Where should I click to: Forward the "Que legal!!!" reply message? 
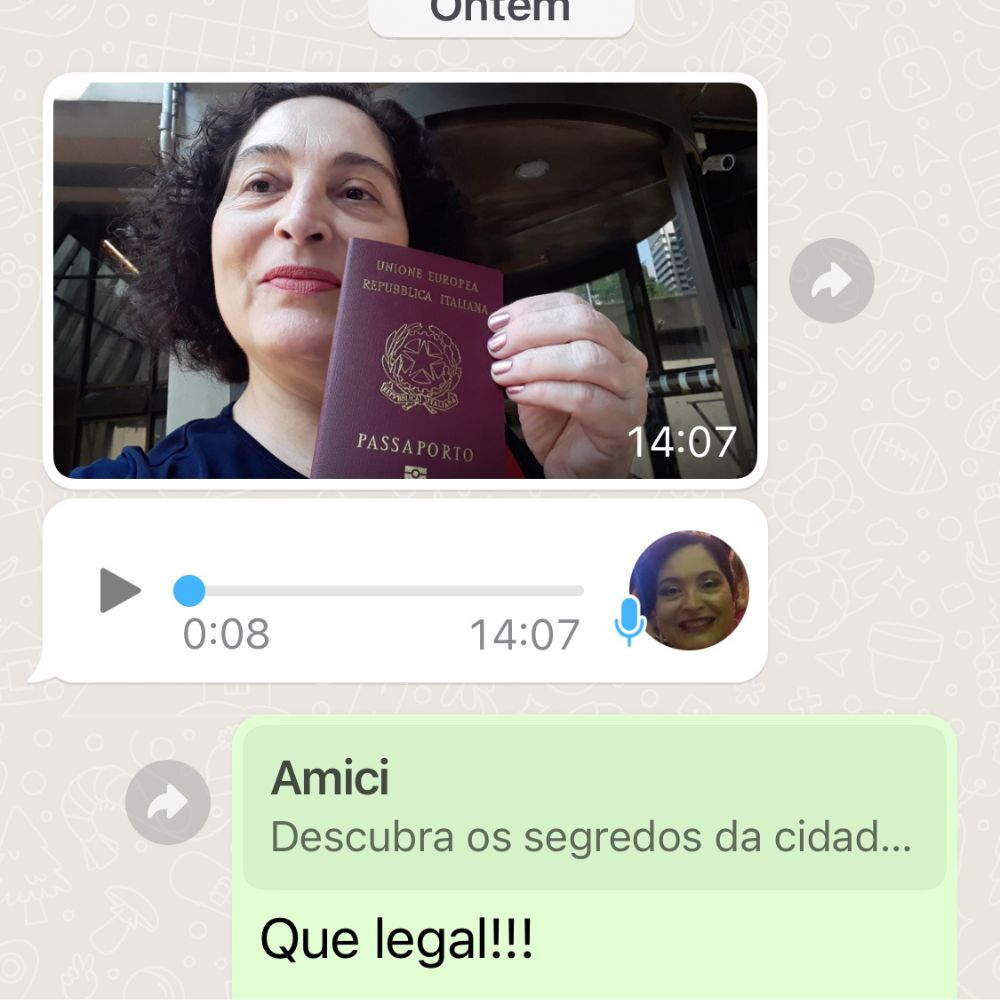coord(168,802)
